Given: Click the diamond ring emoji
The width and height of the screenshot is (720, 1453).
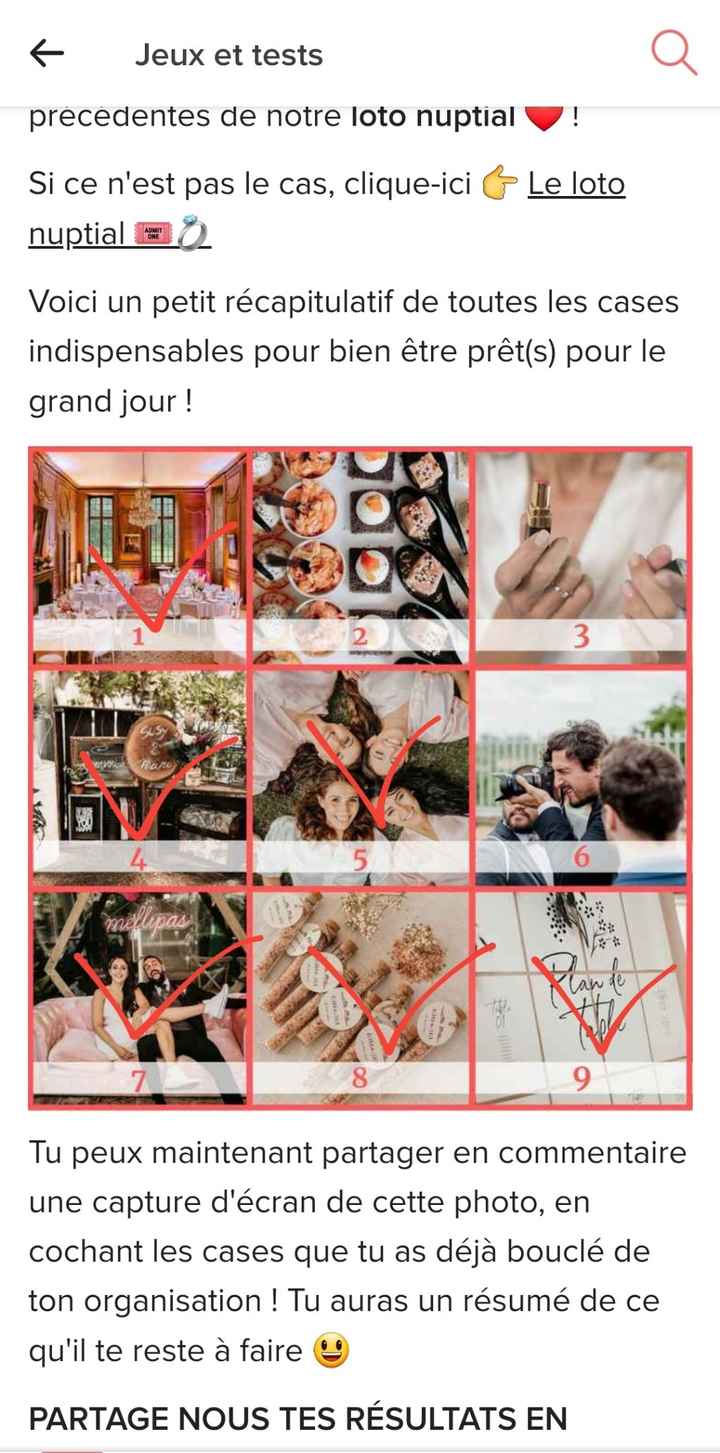Looking at the screenshot, I should coord(190,234).
